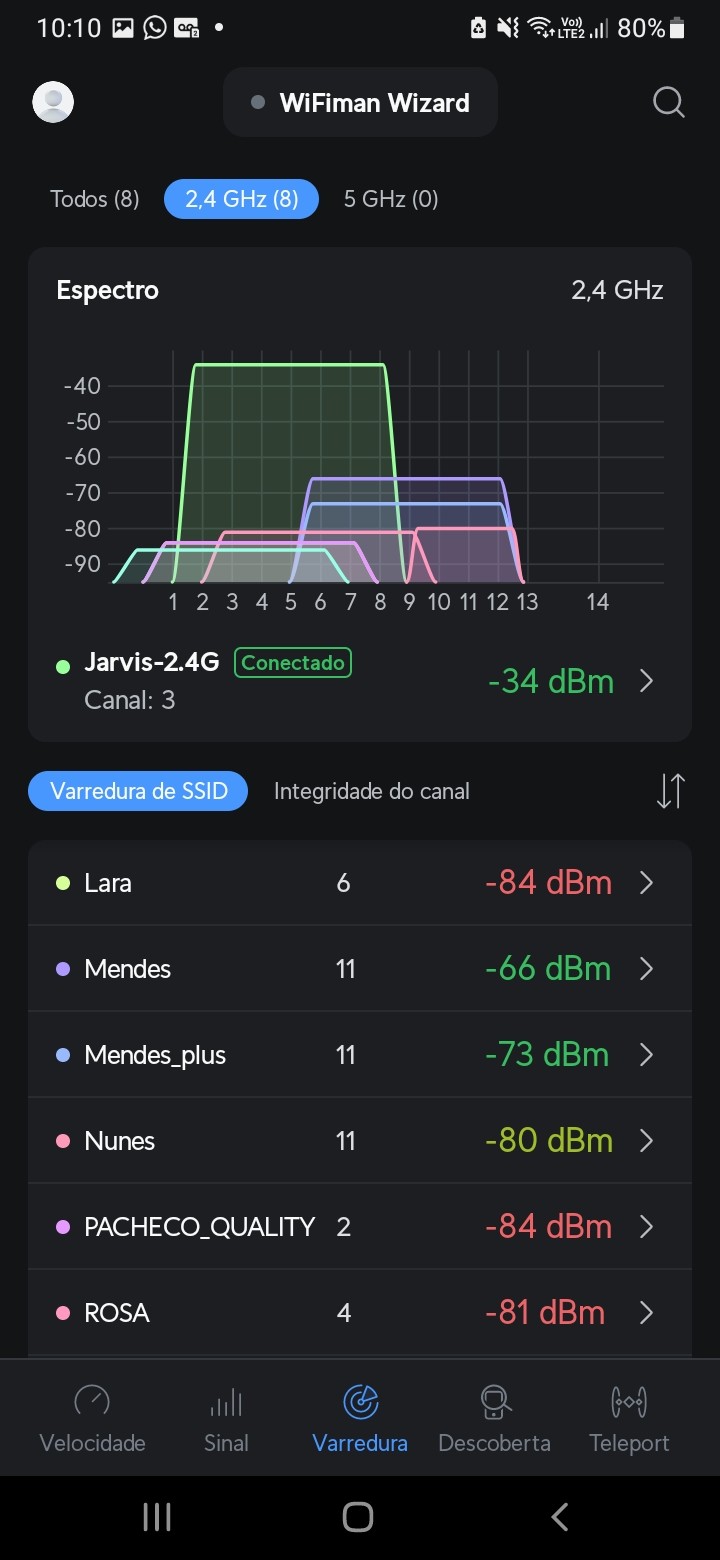Open the WiFiman Wizard button
Image resolution: width=720 pixels, height=1560 pixels.
click(x=360, y=102)
